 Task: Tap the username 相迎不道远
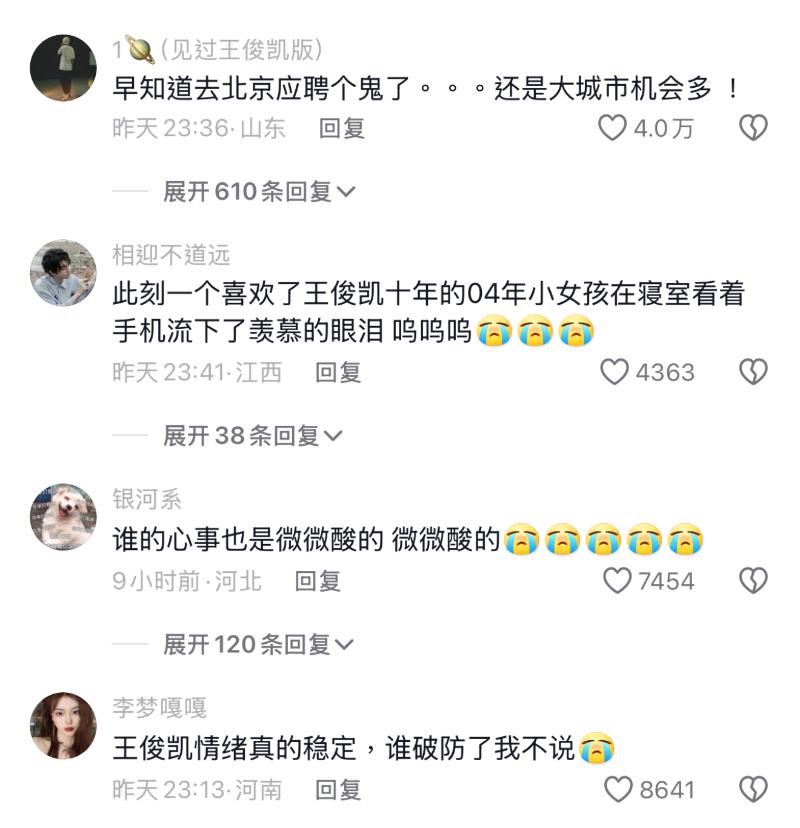[170, 255]
